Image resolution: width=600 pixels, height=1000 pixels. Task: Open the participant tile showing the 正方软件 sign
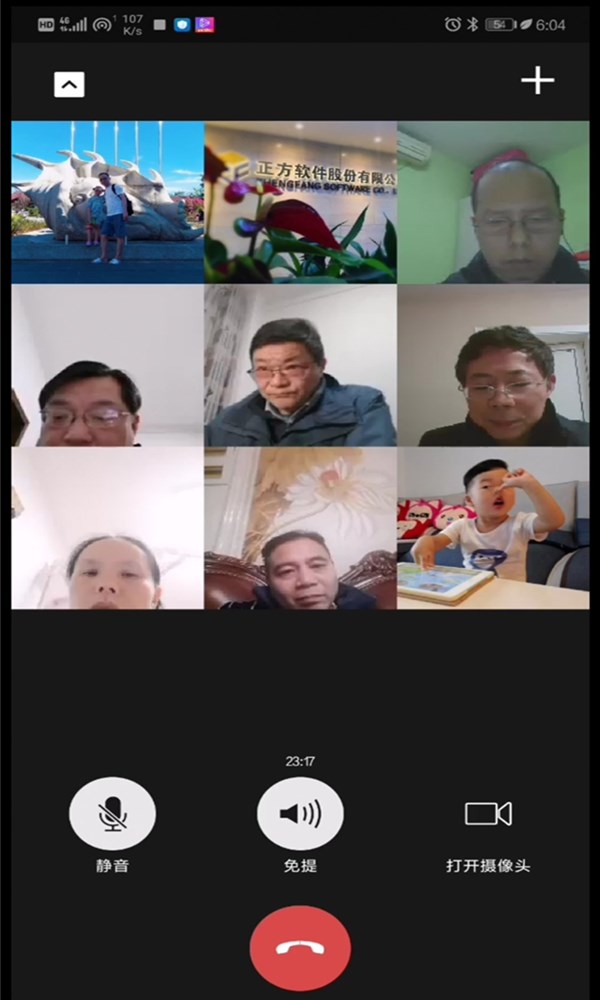click(x=300, y=203)
